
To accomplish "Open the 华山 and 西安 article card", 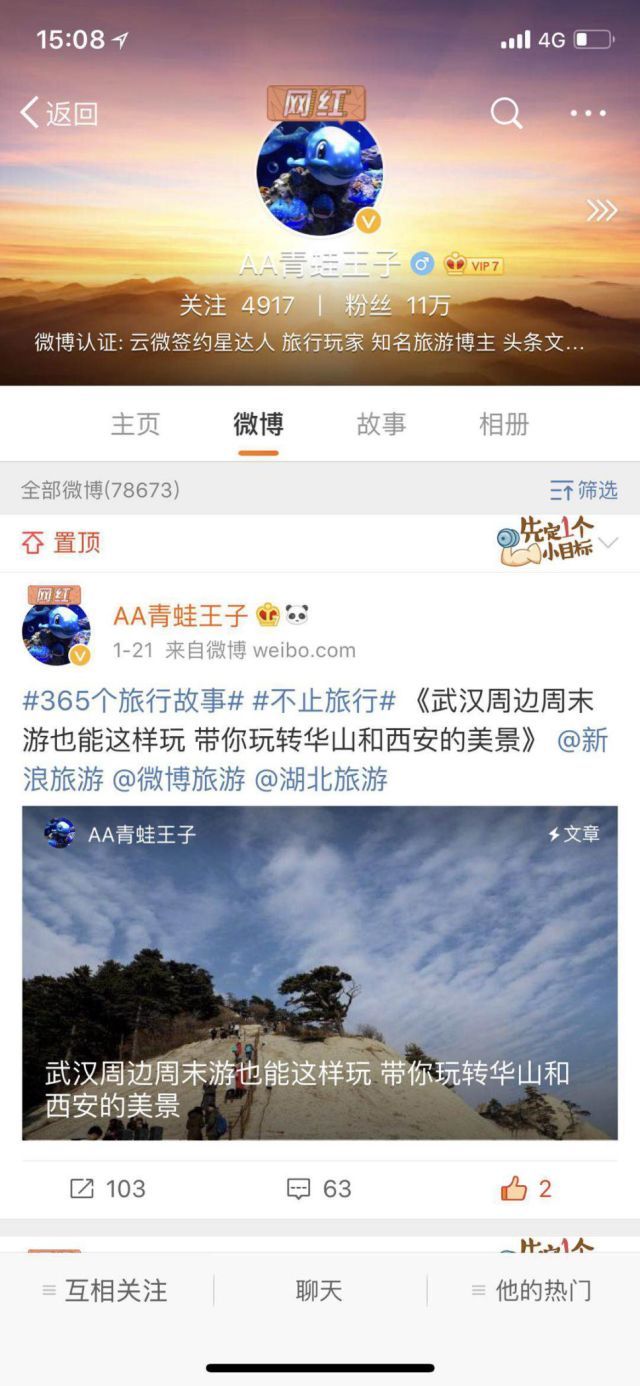I will pyautogui.click(x=320, y=972).
